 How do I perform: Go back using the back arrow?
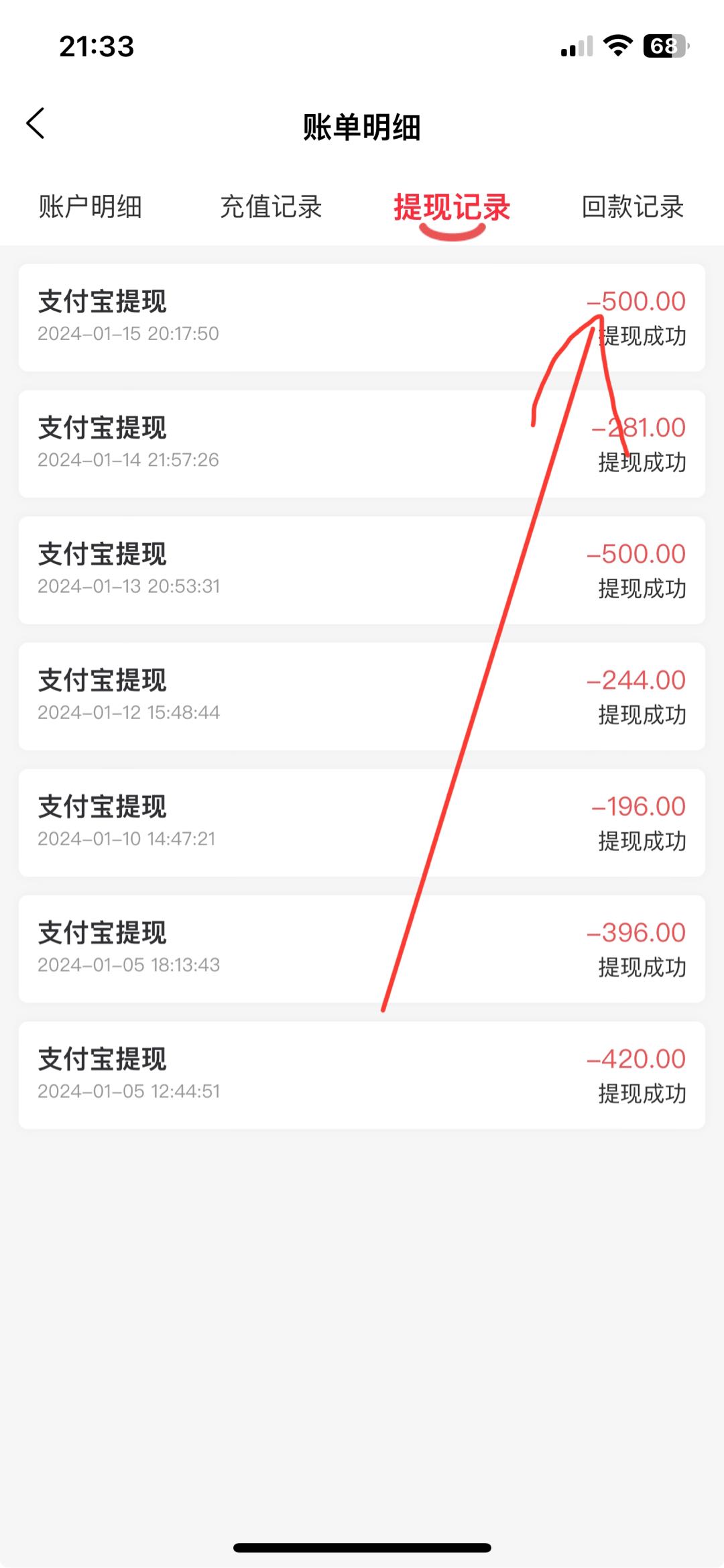pyautogui.click(x=36, y=123)
